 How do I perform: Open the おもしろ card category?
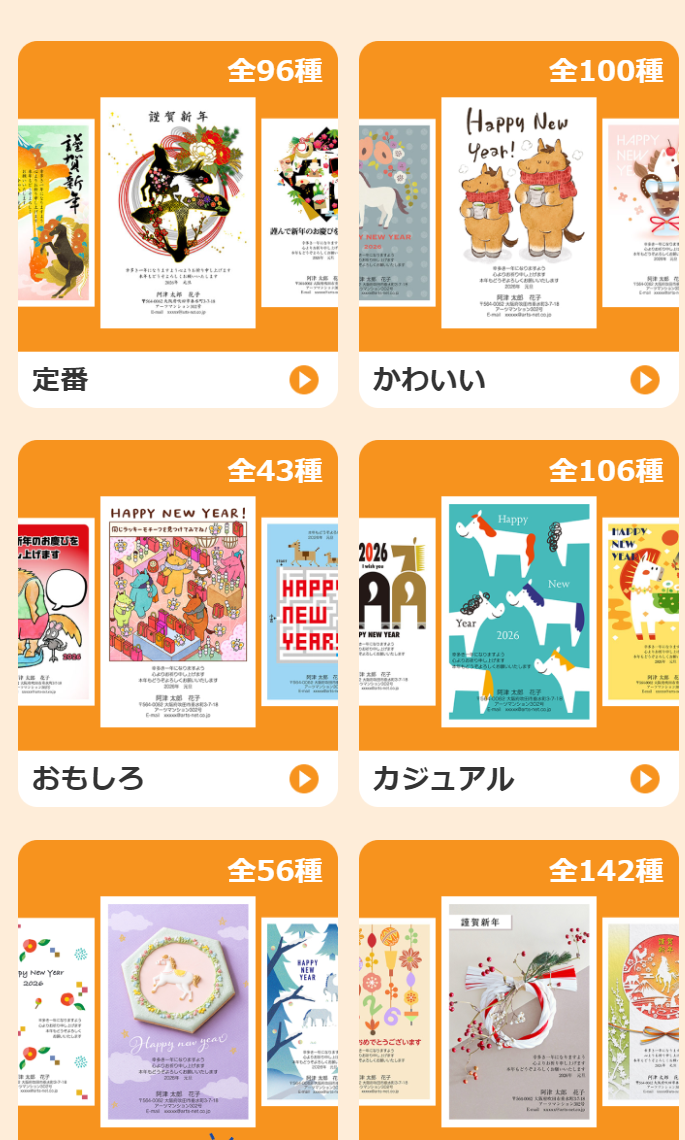tap(88, 778)
